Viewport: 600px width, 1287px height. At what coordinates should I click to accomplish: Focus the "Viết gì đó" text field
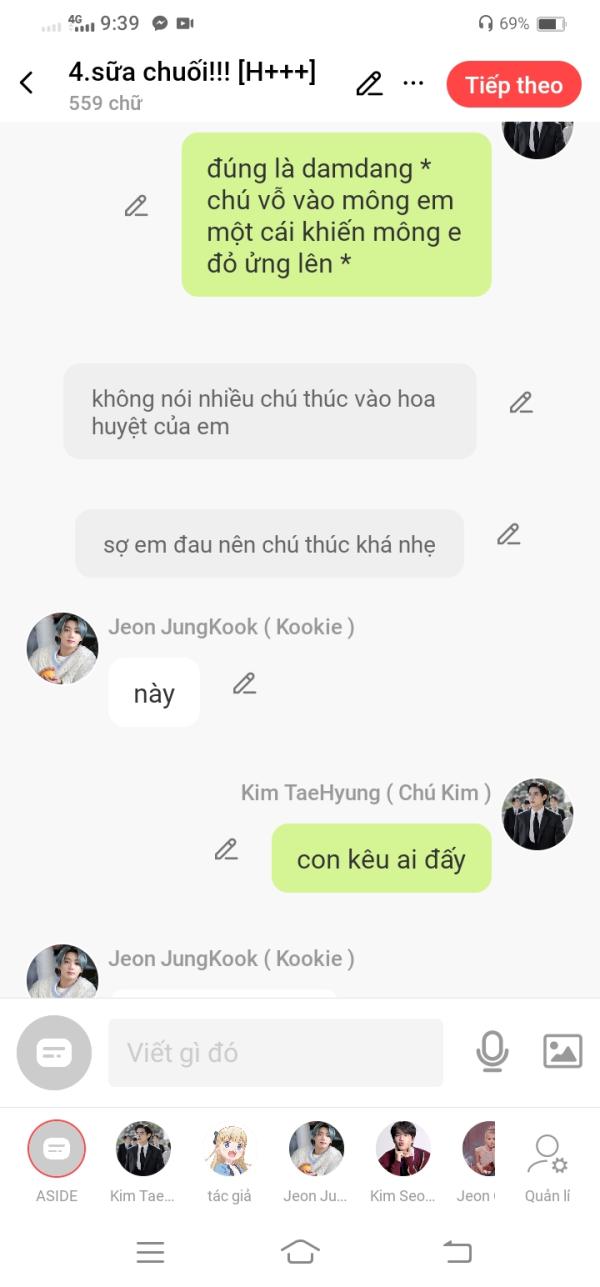(x=275, y=1052)
